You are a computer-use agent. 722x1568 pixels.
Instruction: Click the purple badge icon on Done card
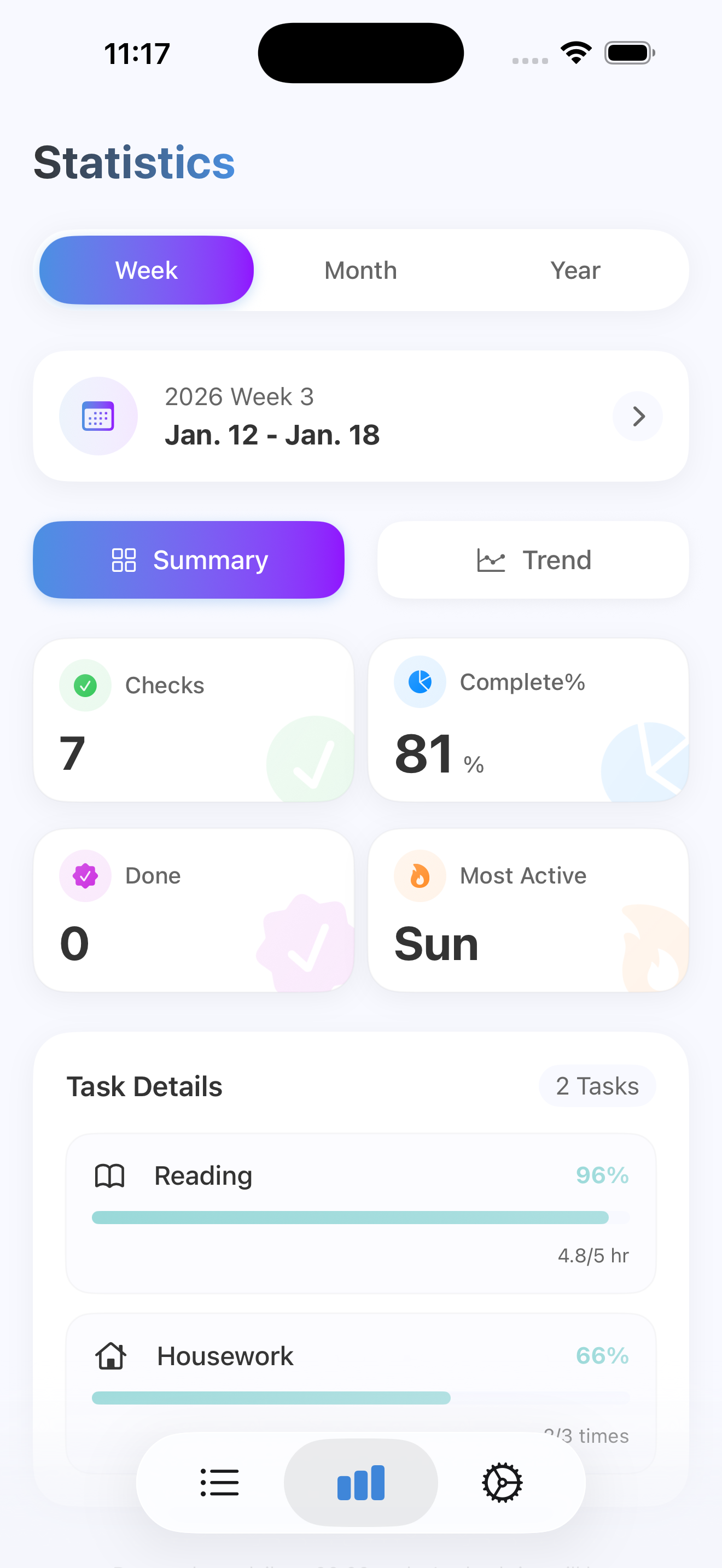pos(85,876)
